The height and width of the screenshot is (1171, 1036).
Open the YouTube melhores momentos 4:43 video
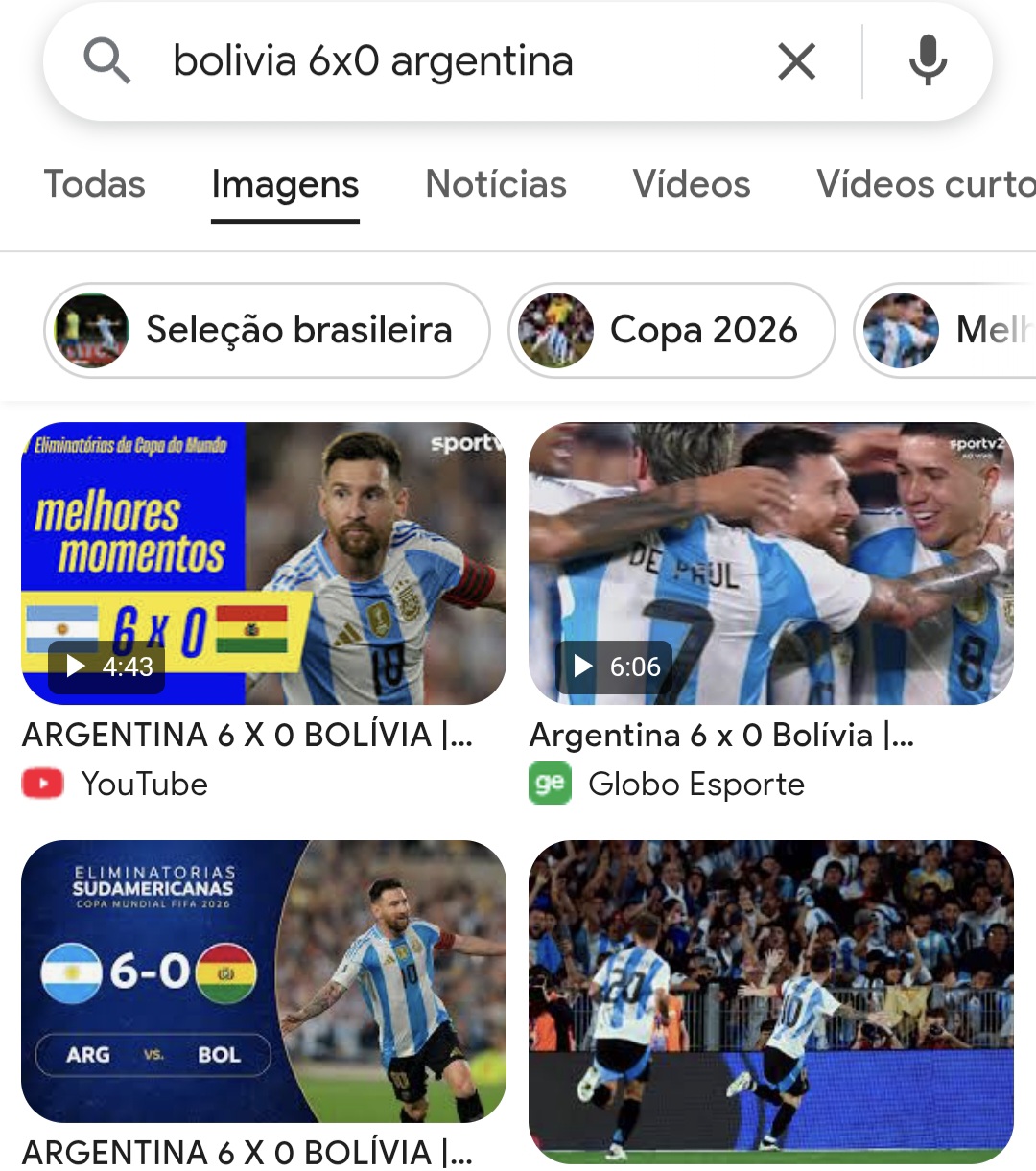pyautogui.click(x=264, y=564)
